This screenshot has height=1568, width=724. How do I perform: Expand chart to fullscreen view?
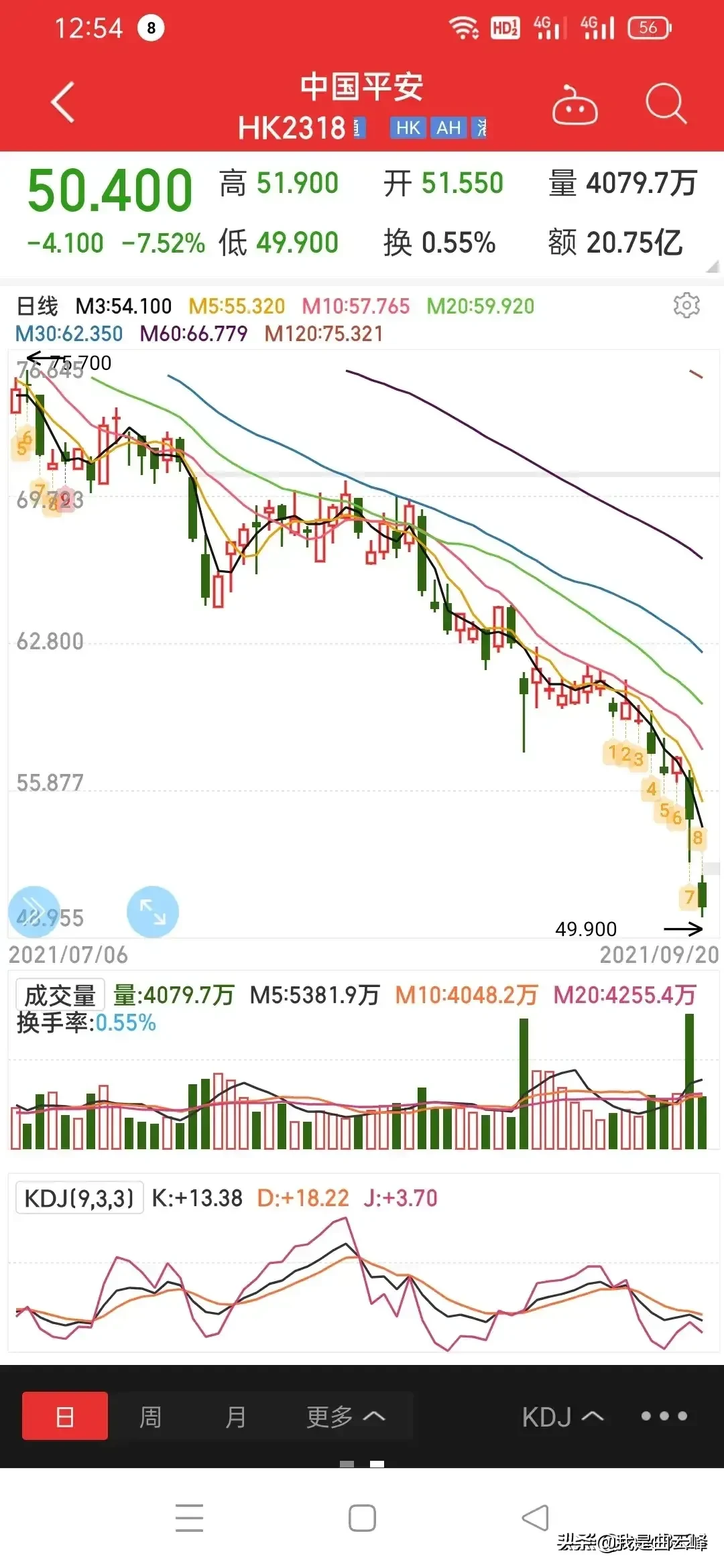click(153, 912)
